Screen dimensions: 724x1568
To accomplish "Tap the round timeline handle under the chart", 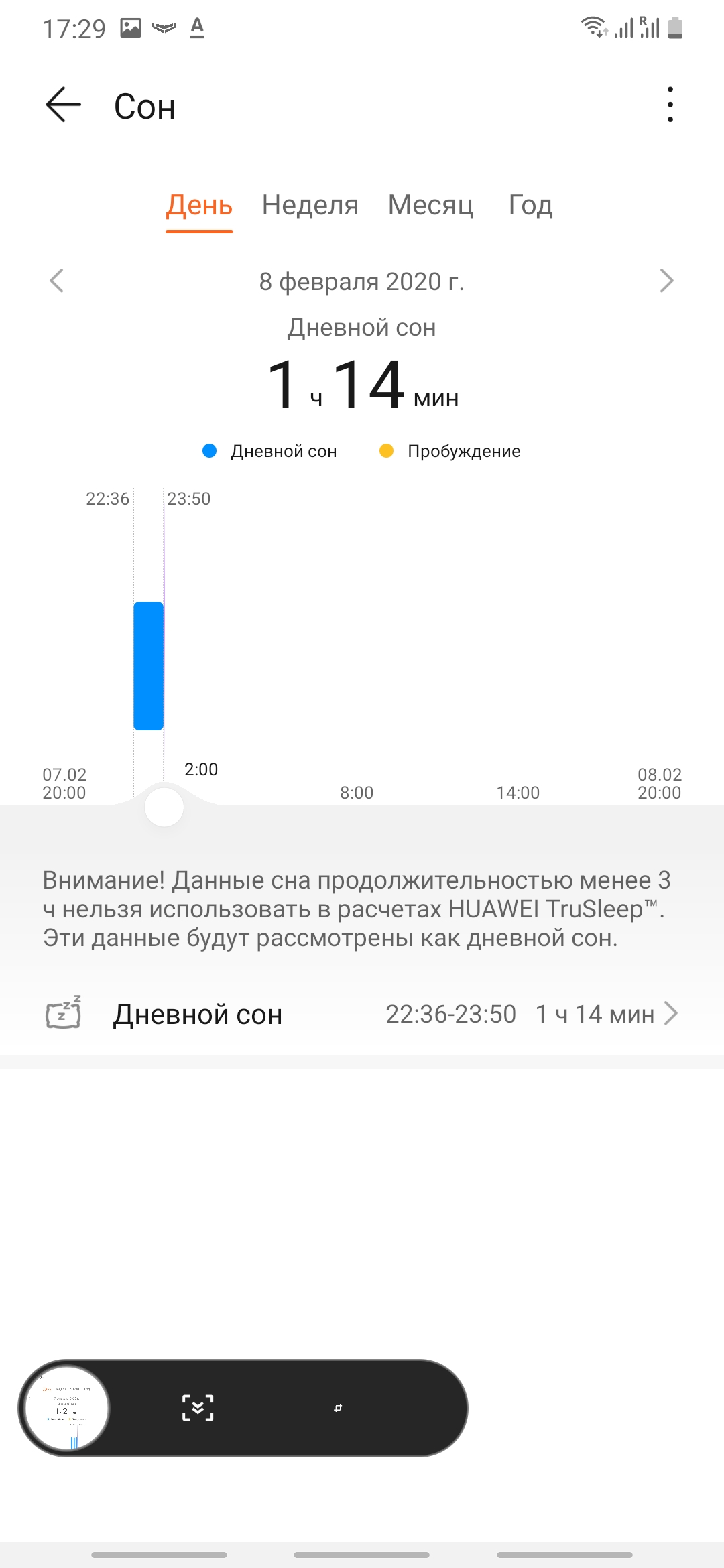I will (x=164, y=807).
